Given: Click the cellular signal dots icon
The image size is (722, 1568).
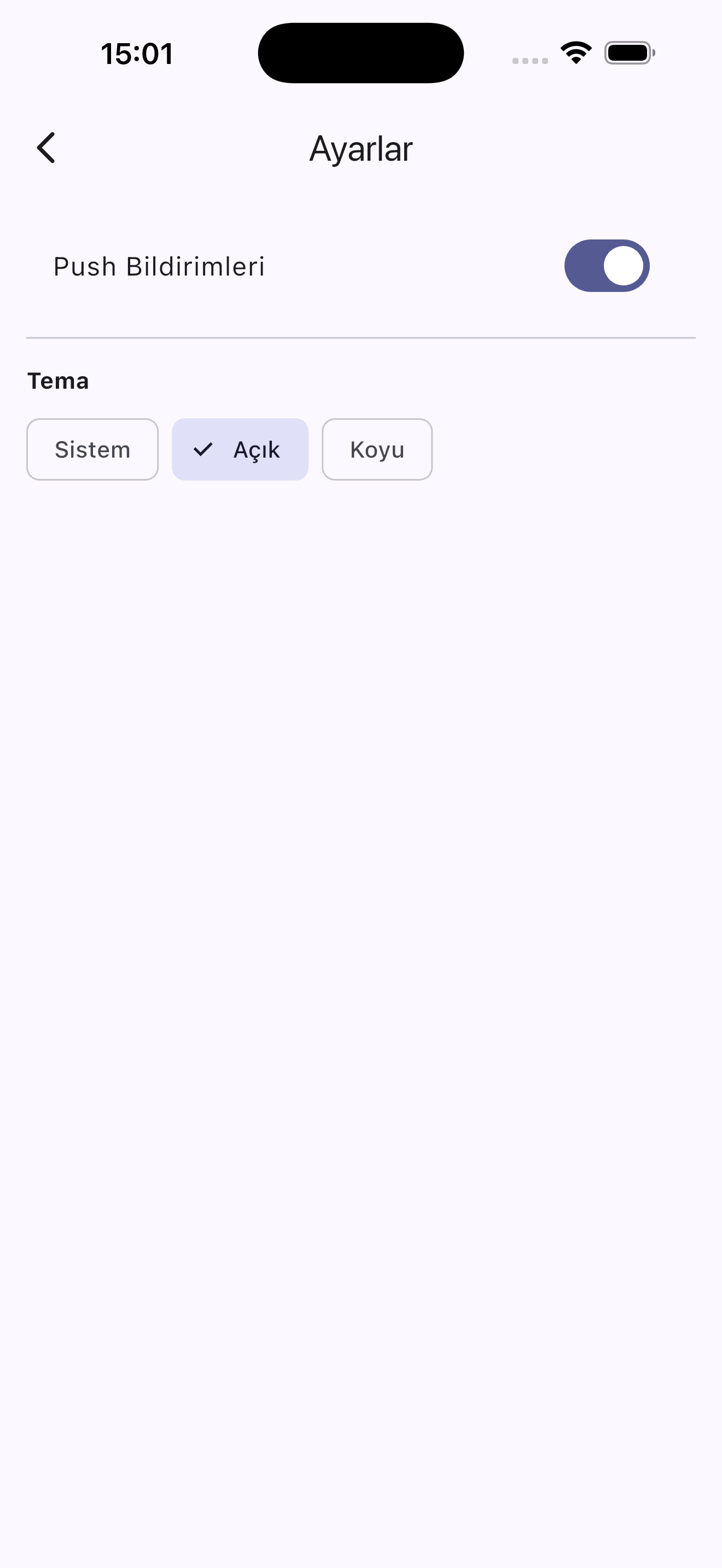Looking at the screenshot, I should (528, 59).
